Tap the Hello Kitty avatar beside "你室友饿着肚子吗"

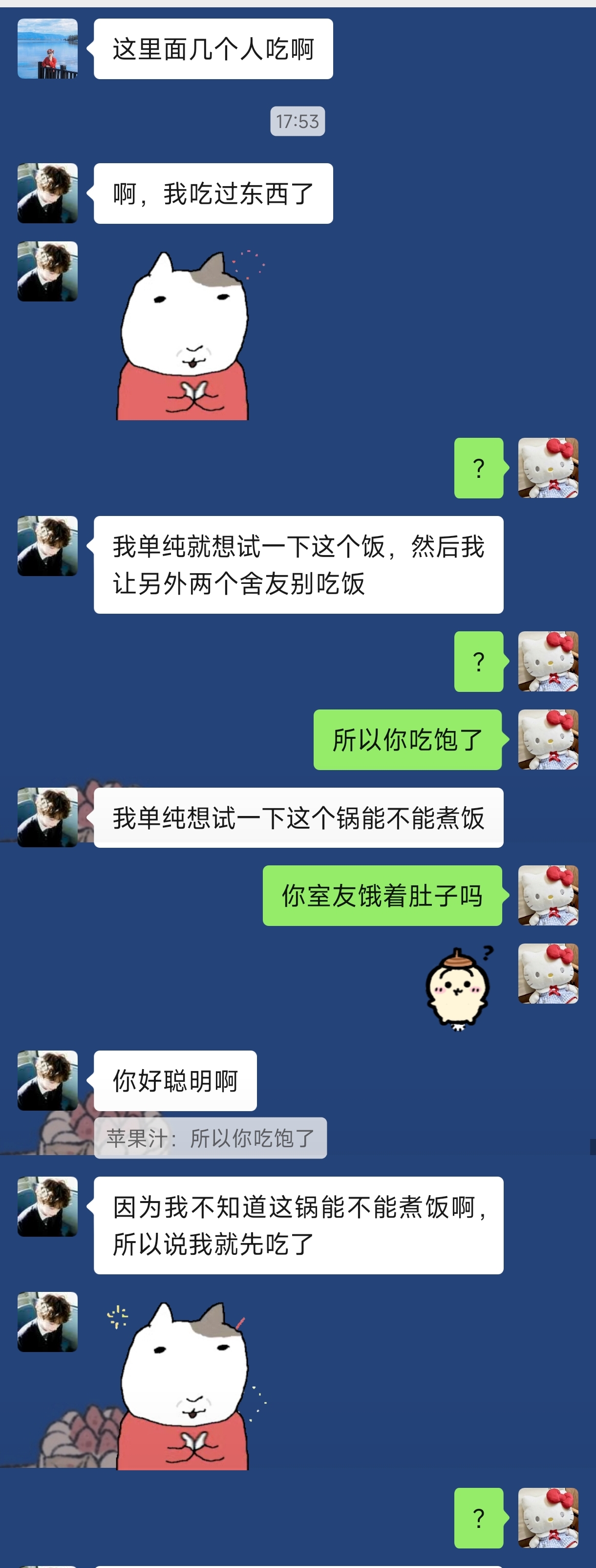[x=548, y=895]
